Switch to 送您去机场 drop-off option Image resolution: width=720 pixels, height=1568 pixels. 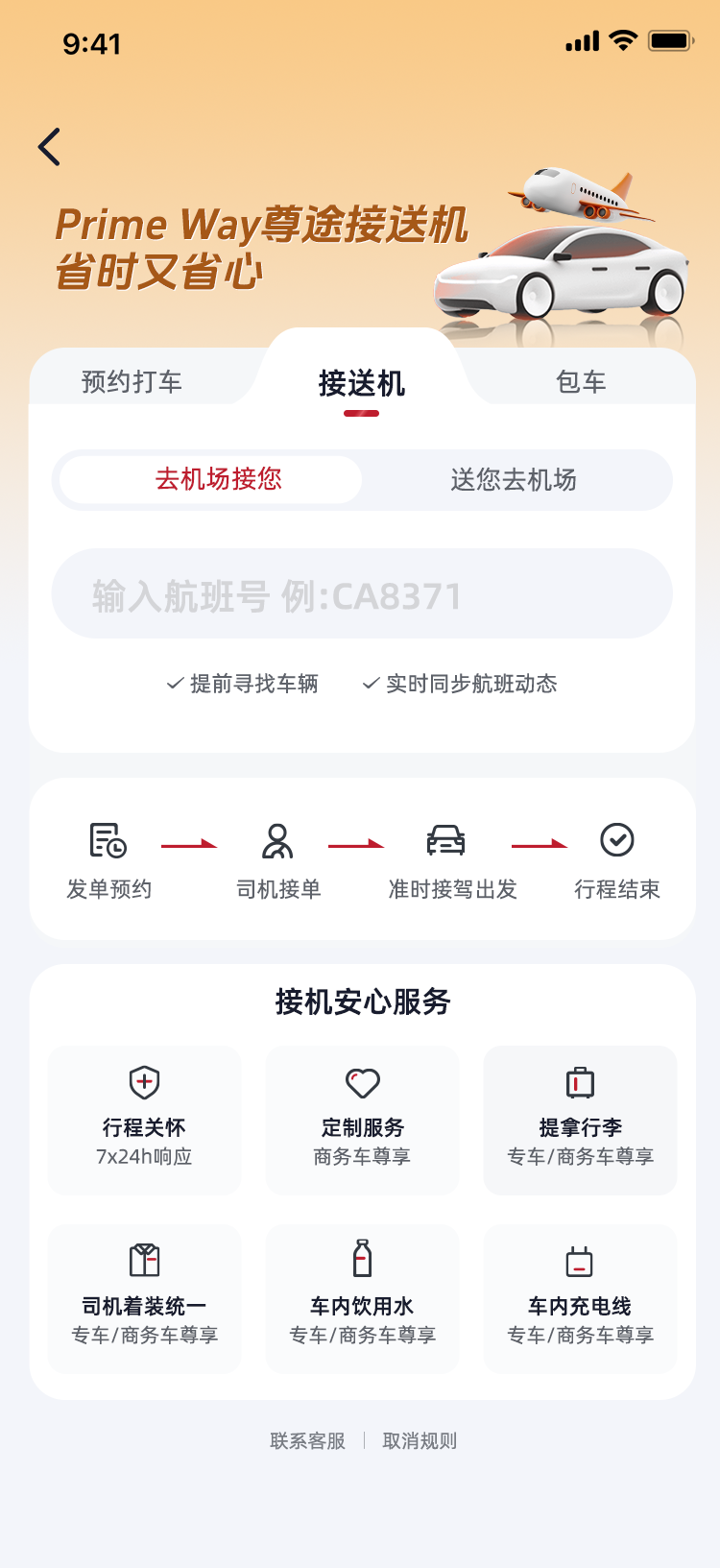click(514, 479)
